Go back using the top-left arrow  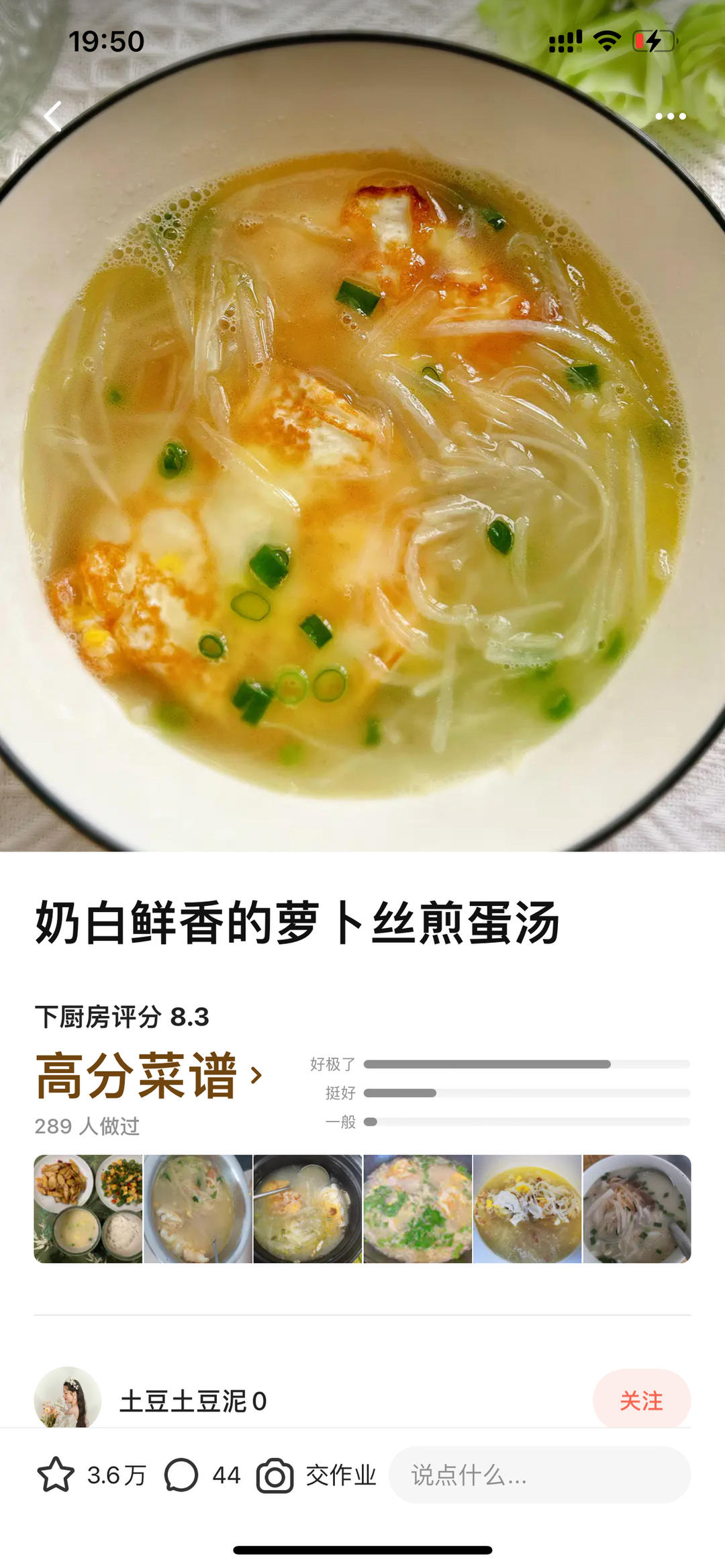(x=53, y=117)
